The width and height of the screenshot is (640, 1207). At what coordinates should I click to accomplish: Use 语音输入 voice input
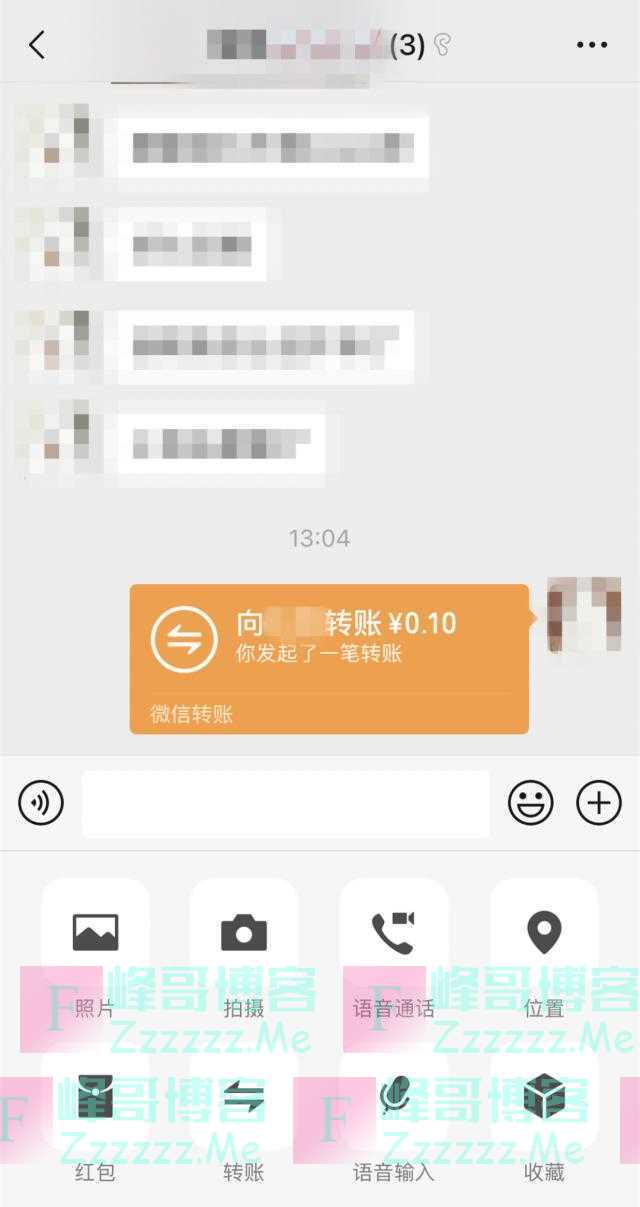393,1100
